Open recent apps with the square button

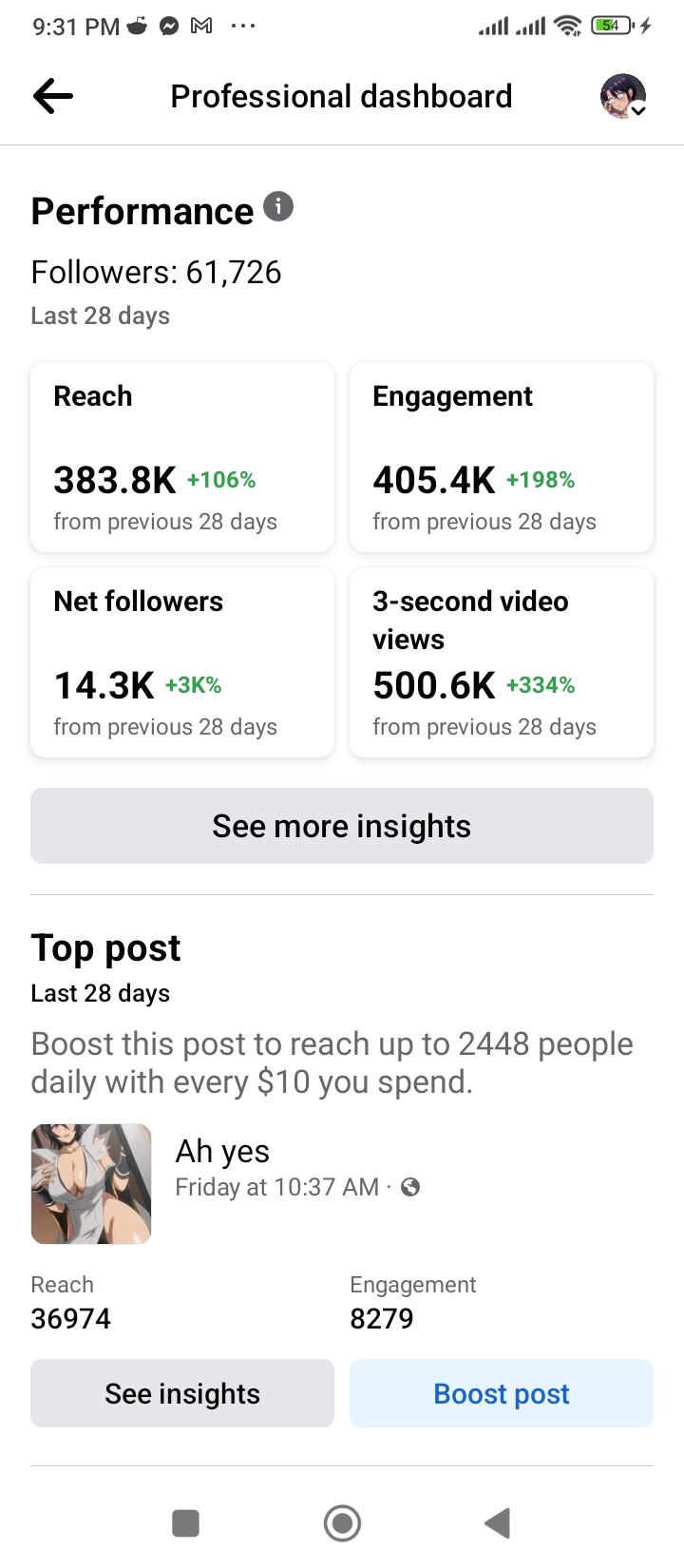[185, 1523]
